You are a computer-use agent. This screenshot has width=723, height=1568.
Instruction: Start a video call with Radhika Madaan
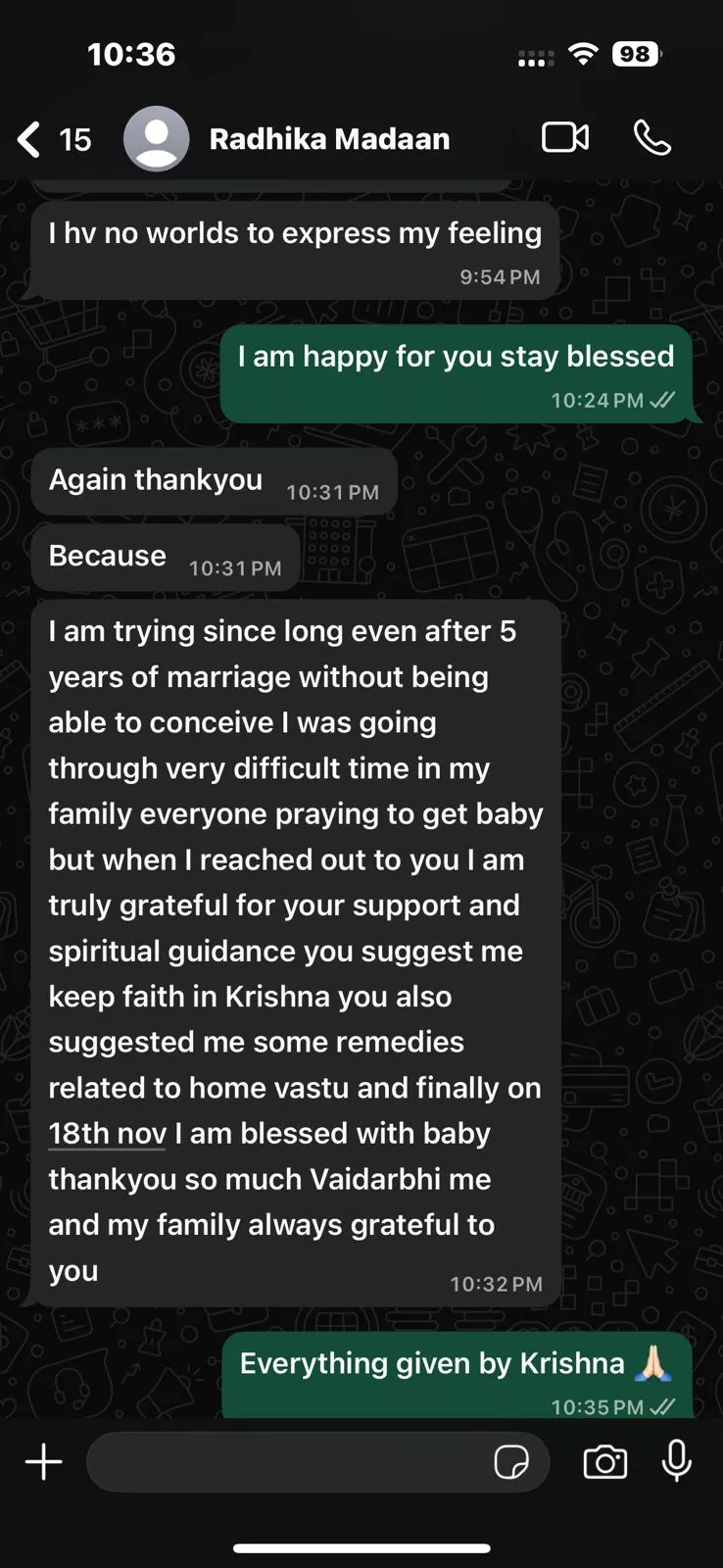click(x=565, y=138)
